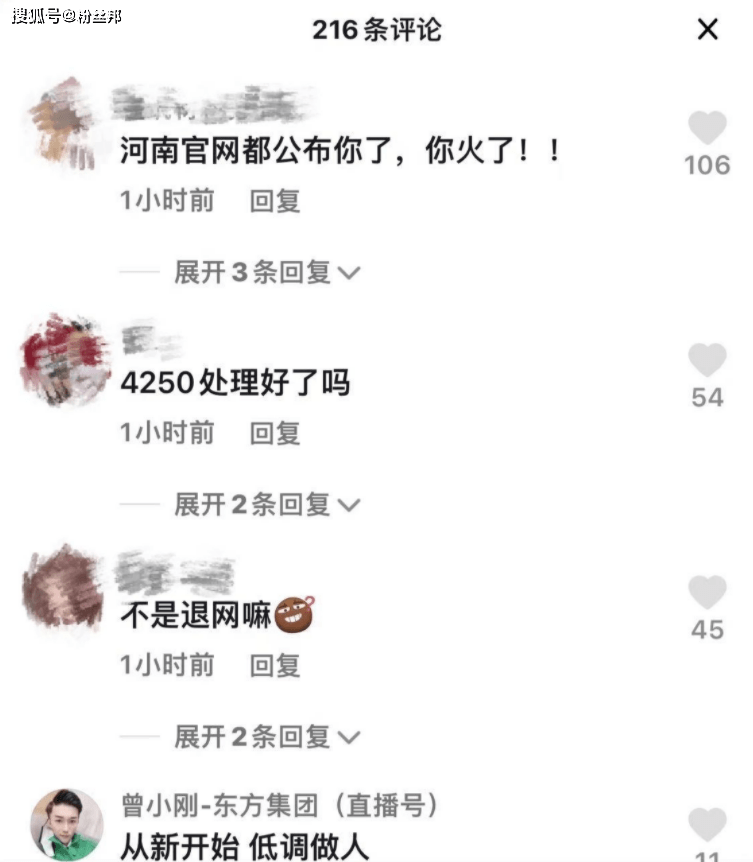Like the comment 河南官网都公布你了
The width and height of the screenshot is (753, 862).
click(x=707, y=128)
